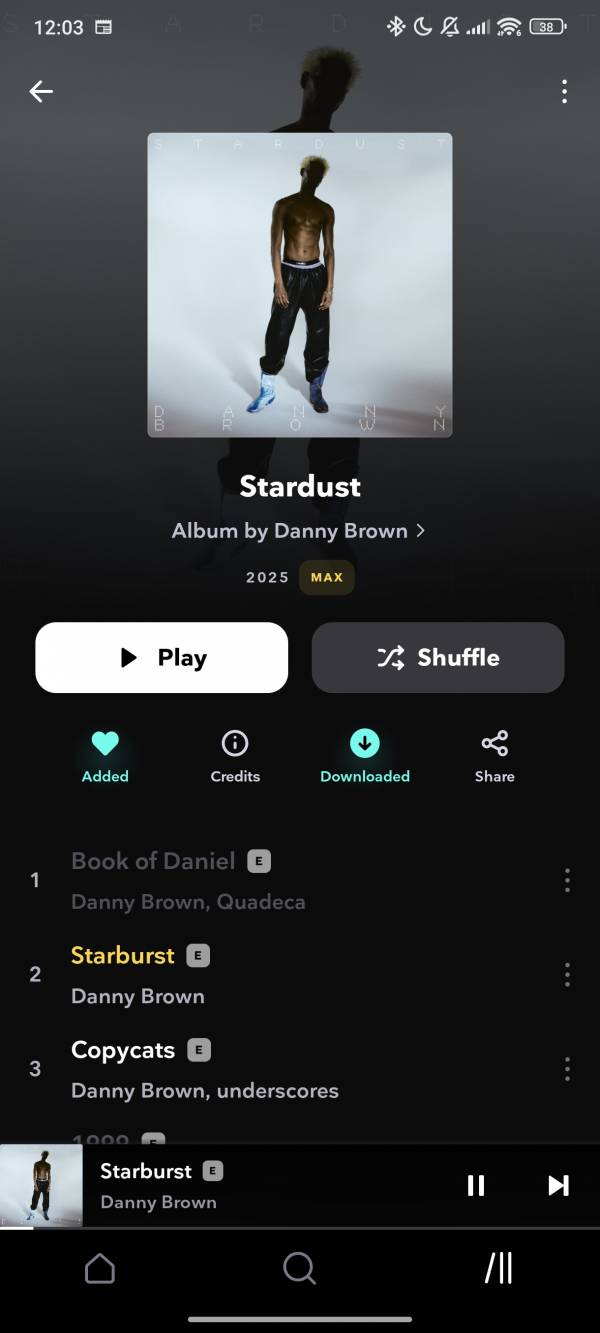Open the Danny Brown artist link
The image size is (600, 1333).
pos(298,531)
